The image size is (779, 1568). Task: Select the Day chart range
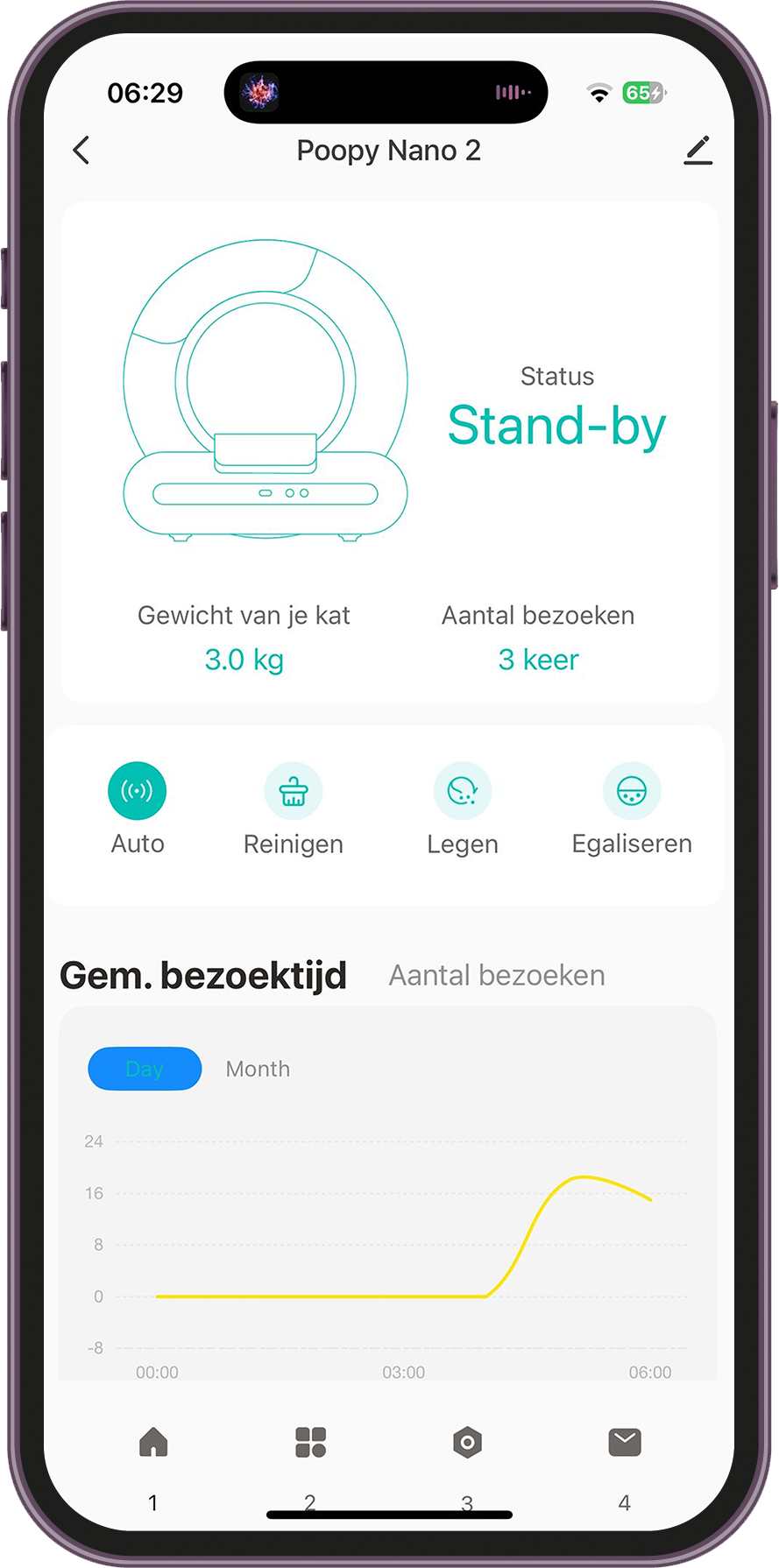click(145, 1069)
